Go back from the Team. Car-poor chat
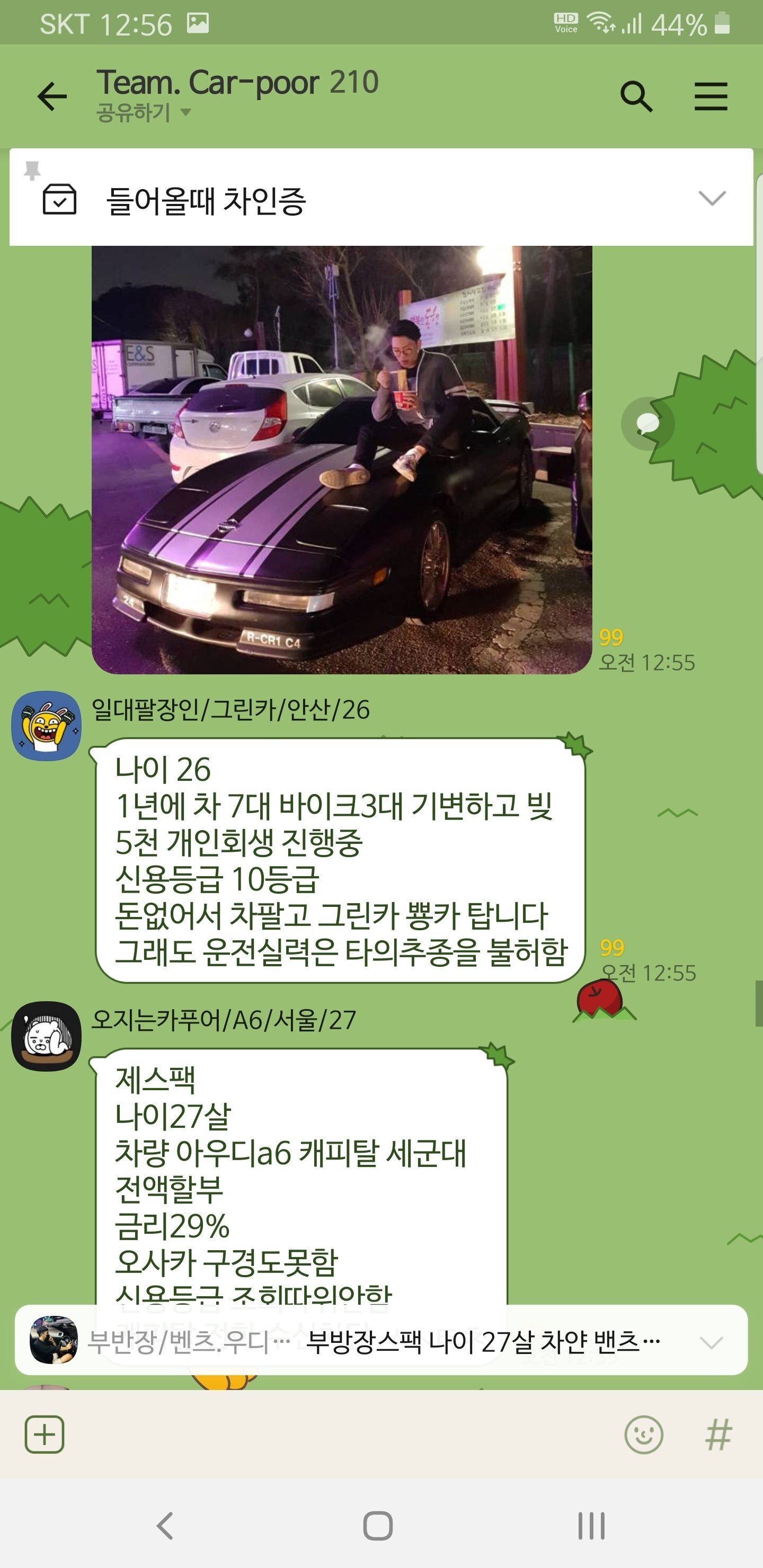This screenshot has width=763, height=1568. (52, 97)
